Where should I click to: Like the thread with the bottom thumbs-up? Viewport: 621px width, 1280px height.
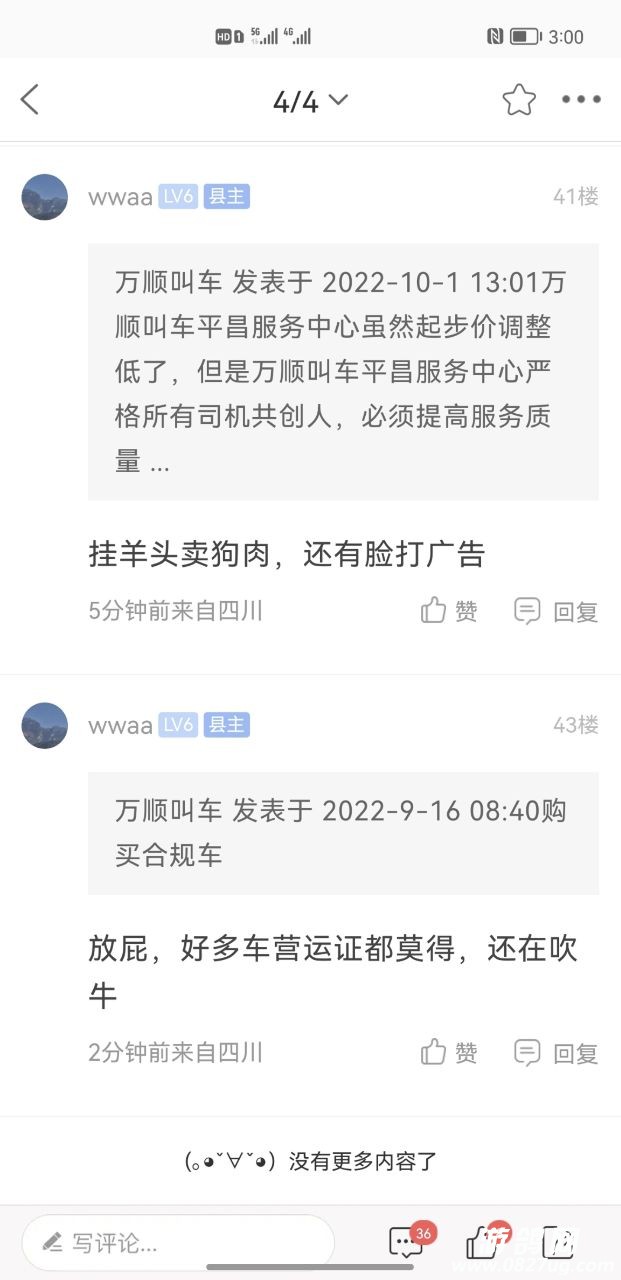(x=483, y=1243)
